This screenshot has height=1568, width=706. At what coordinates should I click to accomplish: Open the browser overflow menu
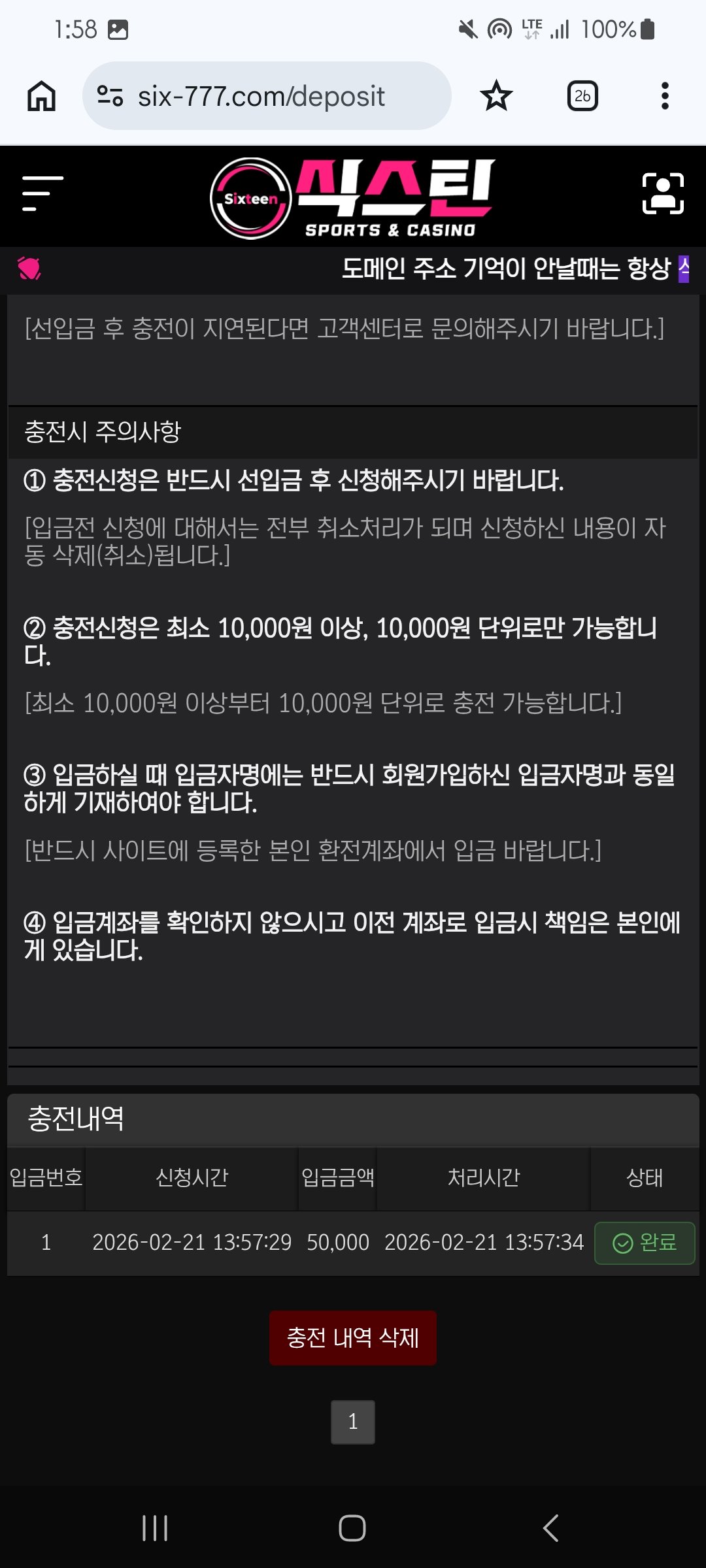pyautogui.click(x=665, y=96)
